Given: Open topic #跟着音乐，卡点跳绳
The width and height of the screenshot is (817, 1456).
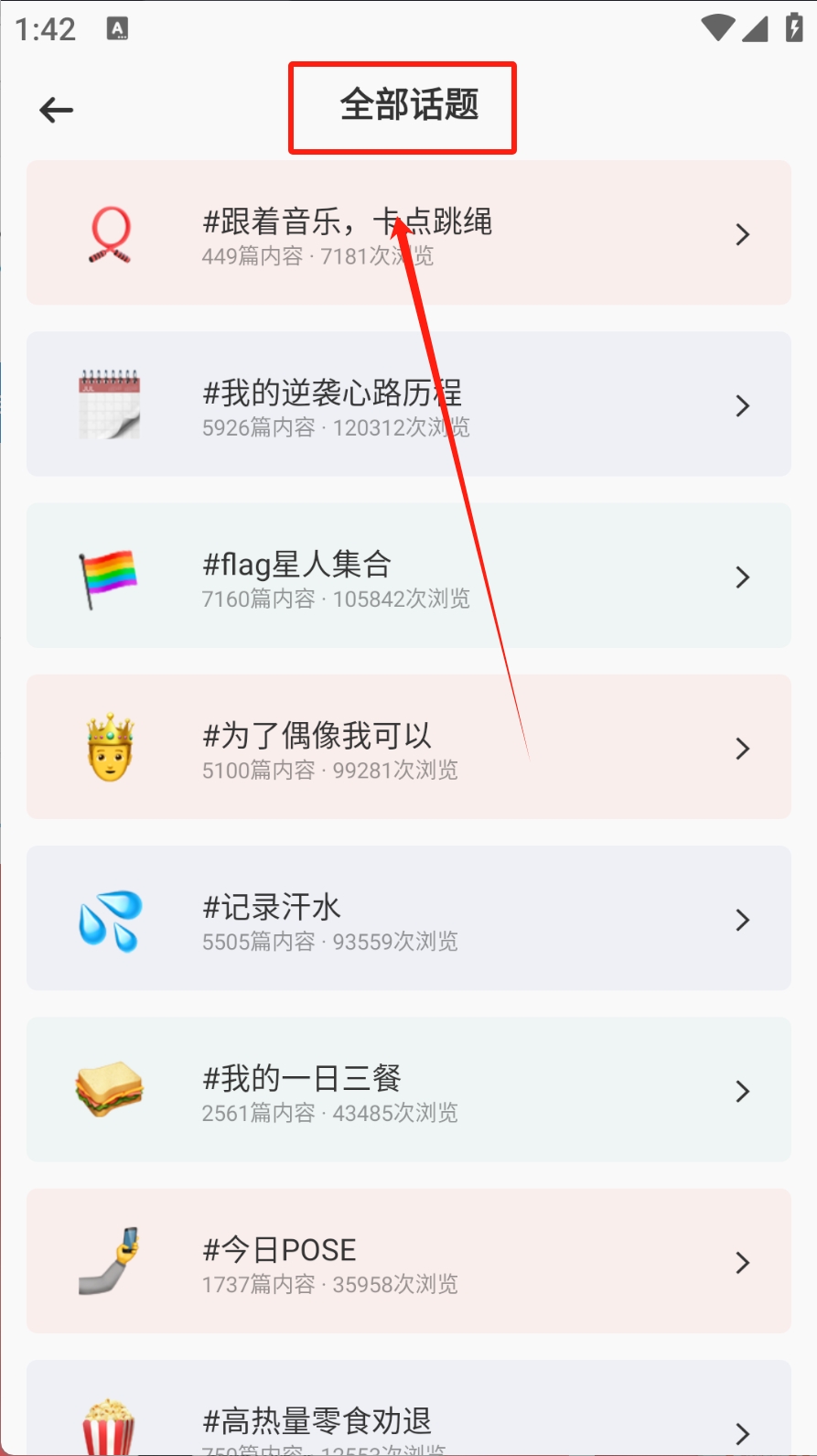Looking at the screenshot, I should click(408, 233).
